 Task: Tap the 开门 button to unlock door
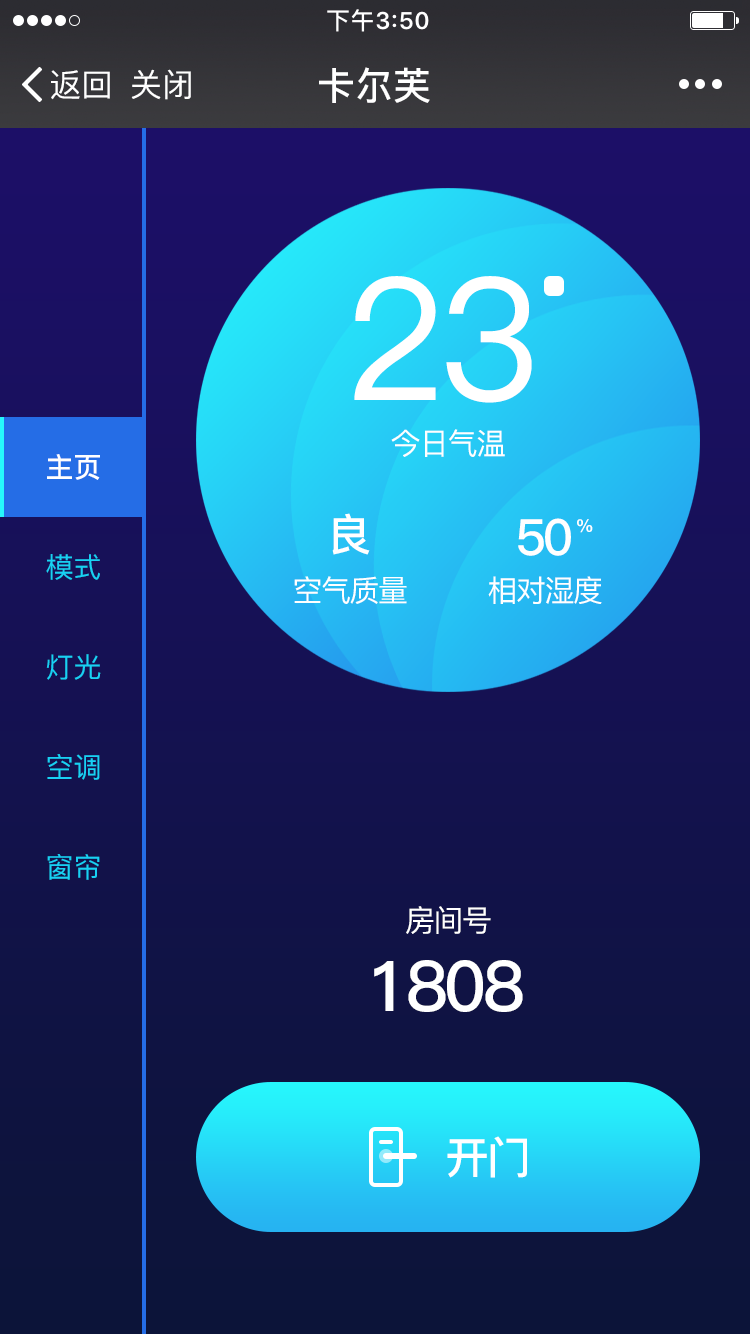click(x=448, y=1157)
